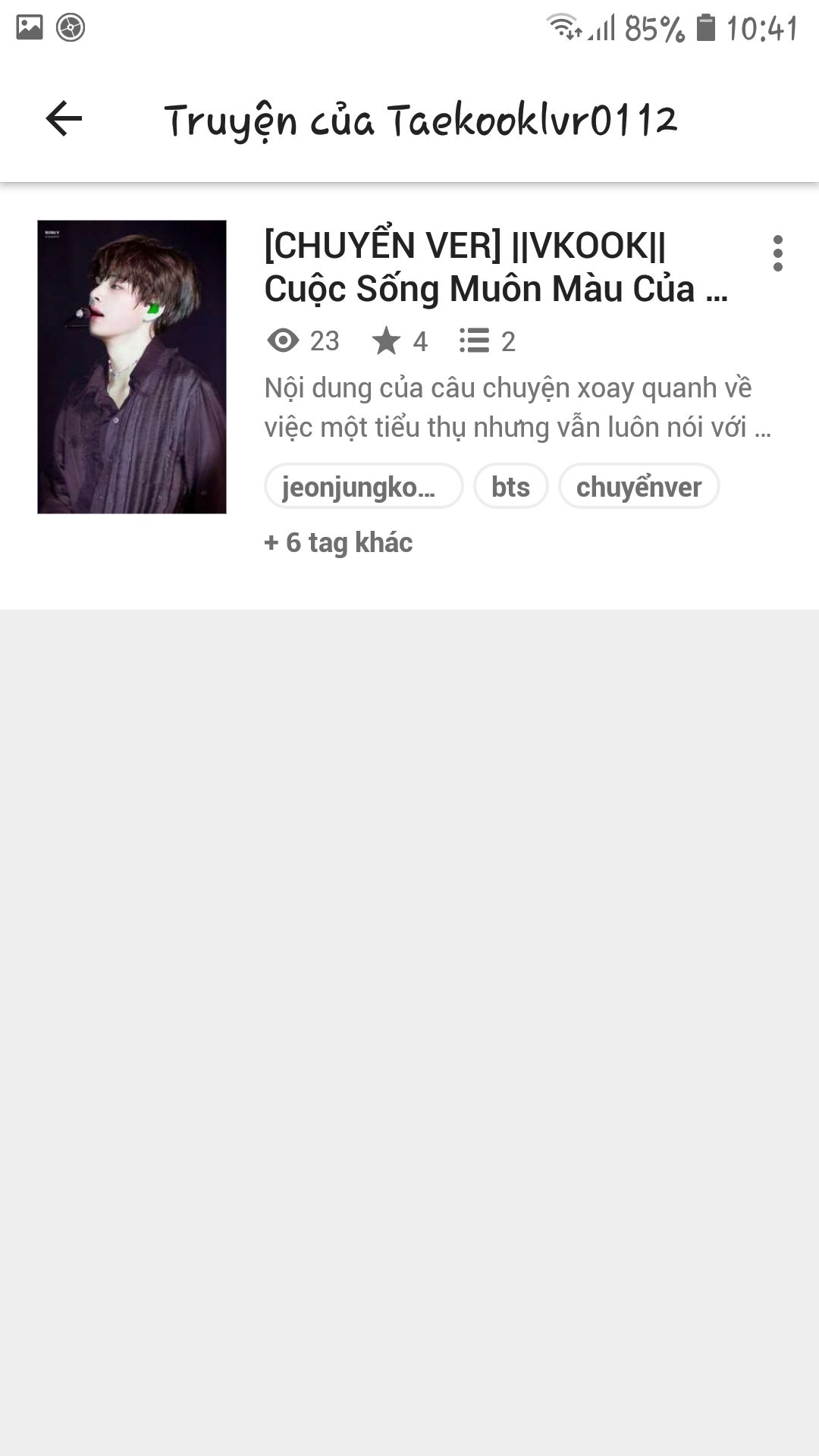819x1456 pixels.
Task: Select the bts tag chip
Action: pyautogui.click(x=510, y=486)
